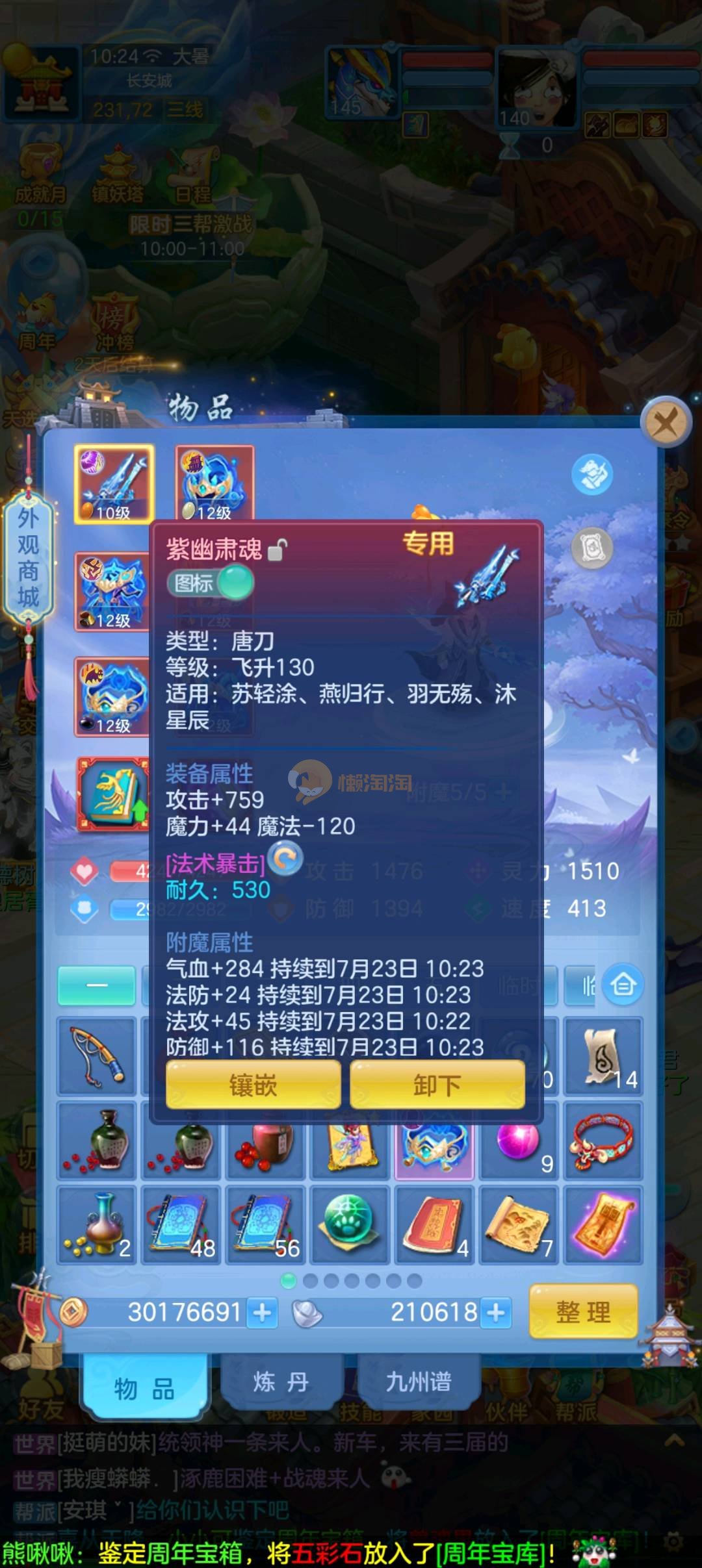Toggle the 图标 switch
The image size is (702, 1568).
[211, 583]
